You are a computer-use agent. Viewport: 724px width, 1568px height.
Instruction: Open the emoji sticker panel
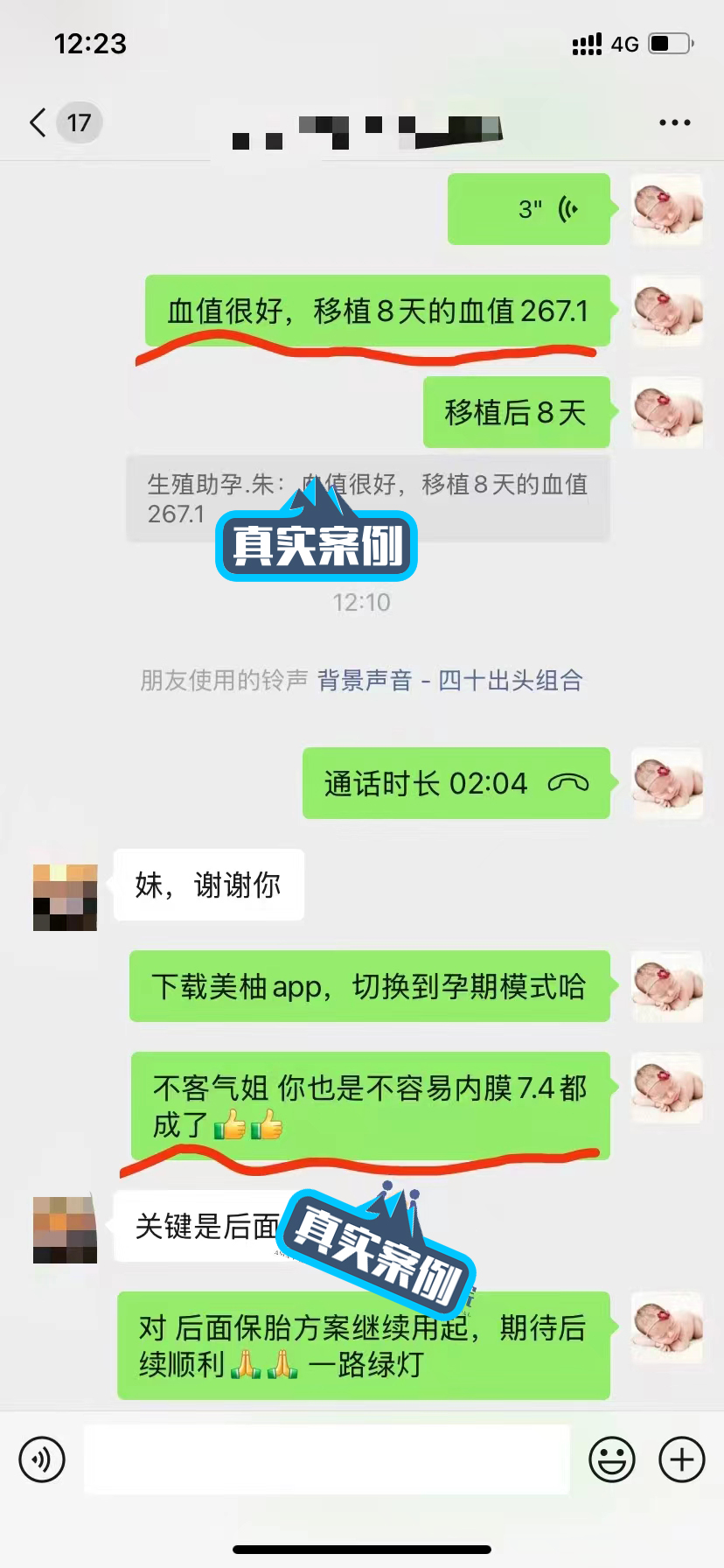click(x=611, y=1459)
